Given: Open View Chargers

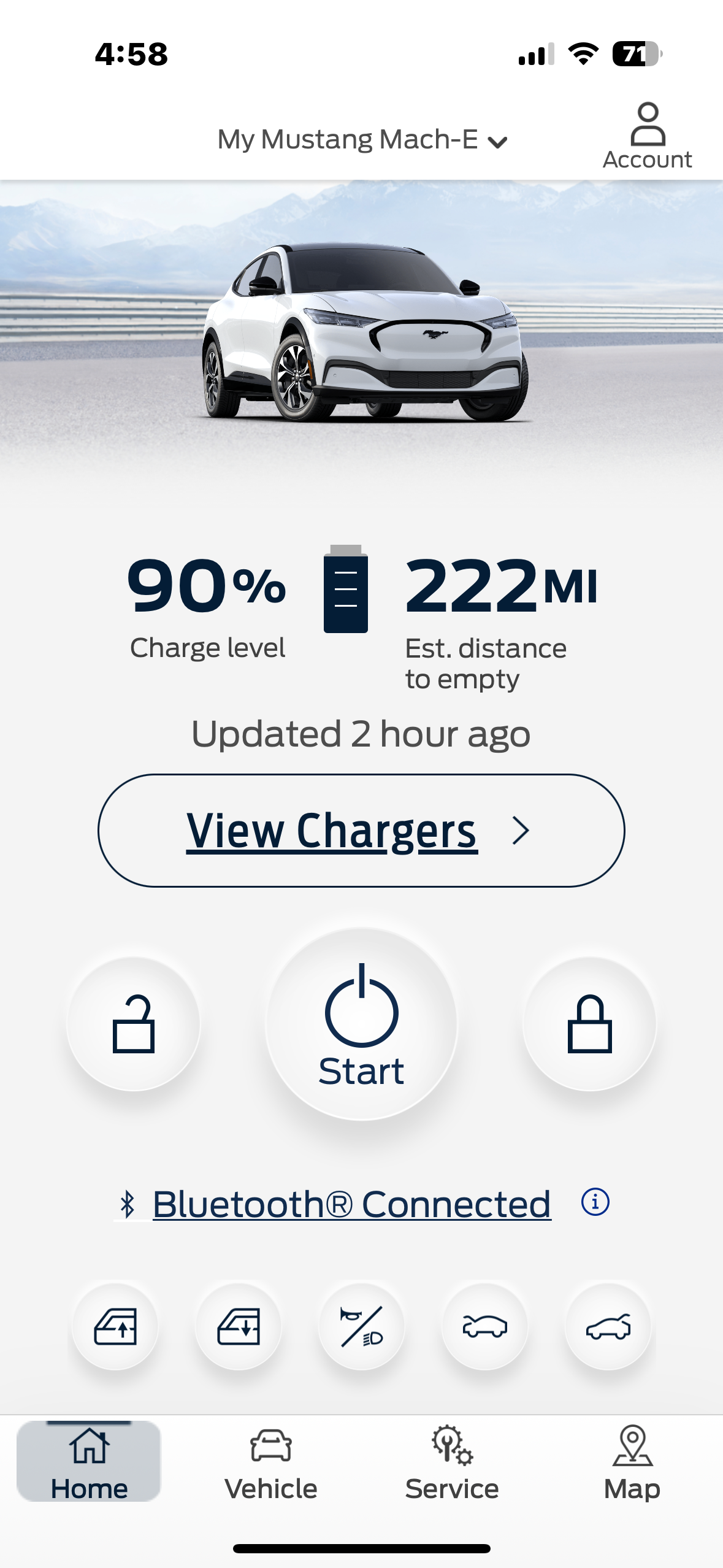Looking at the screenshot, I should (x=361, y=830).
